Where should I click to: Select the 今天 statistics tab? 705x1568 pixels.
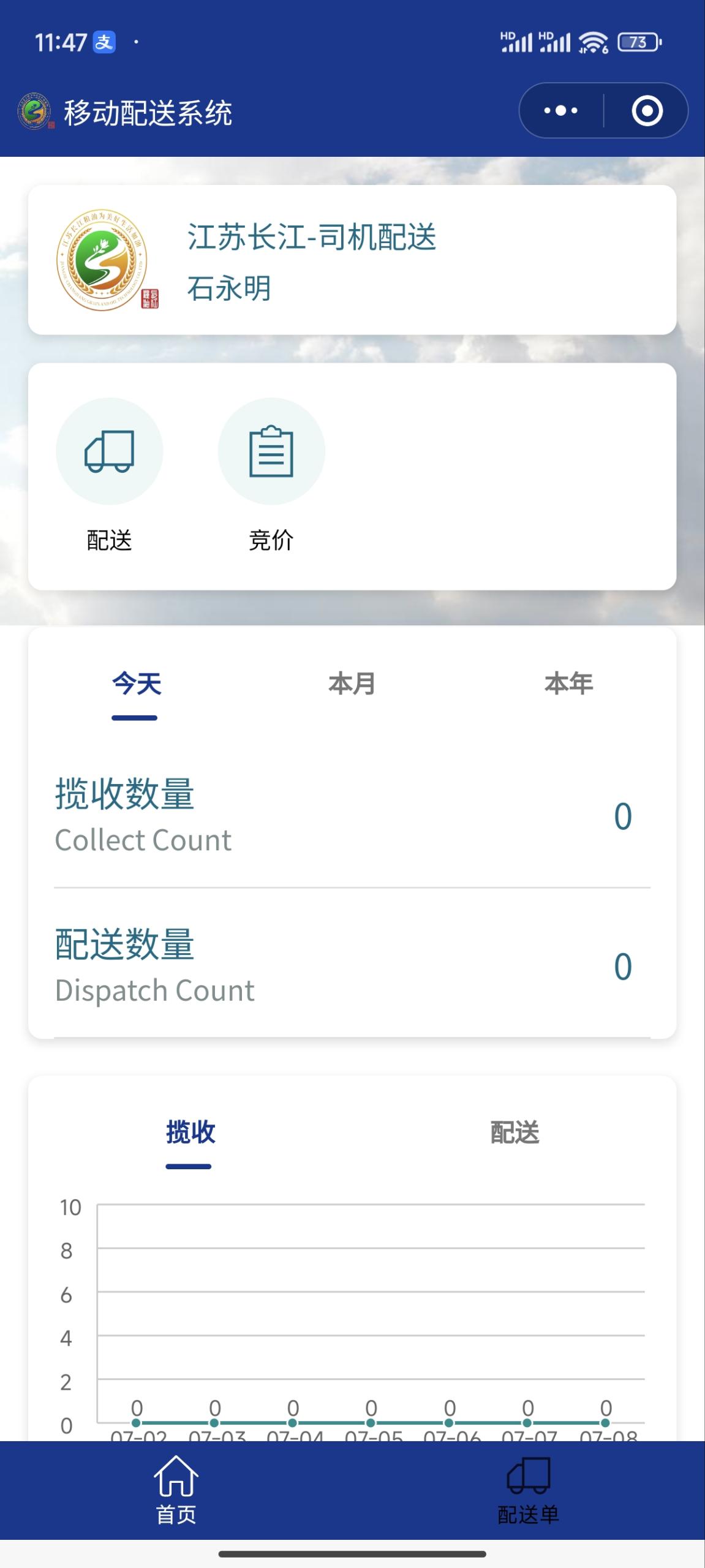coord(135,685)
